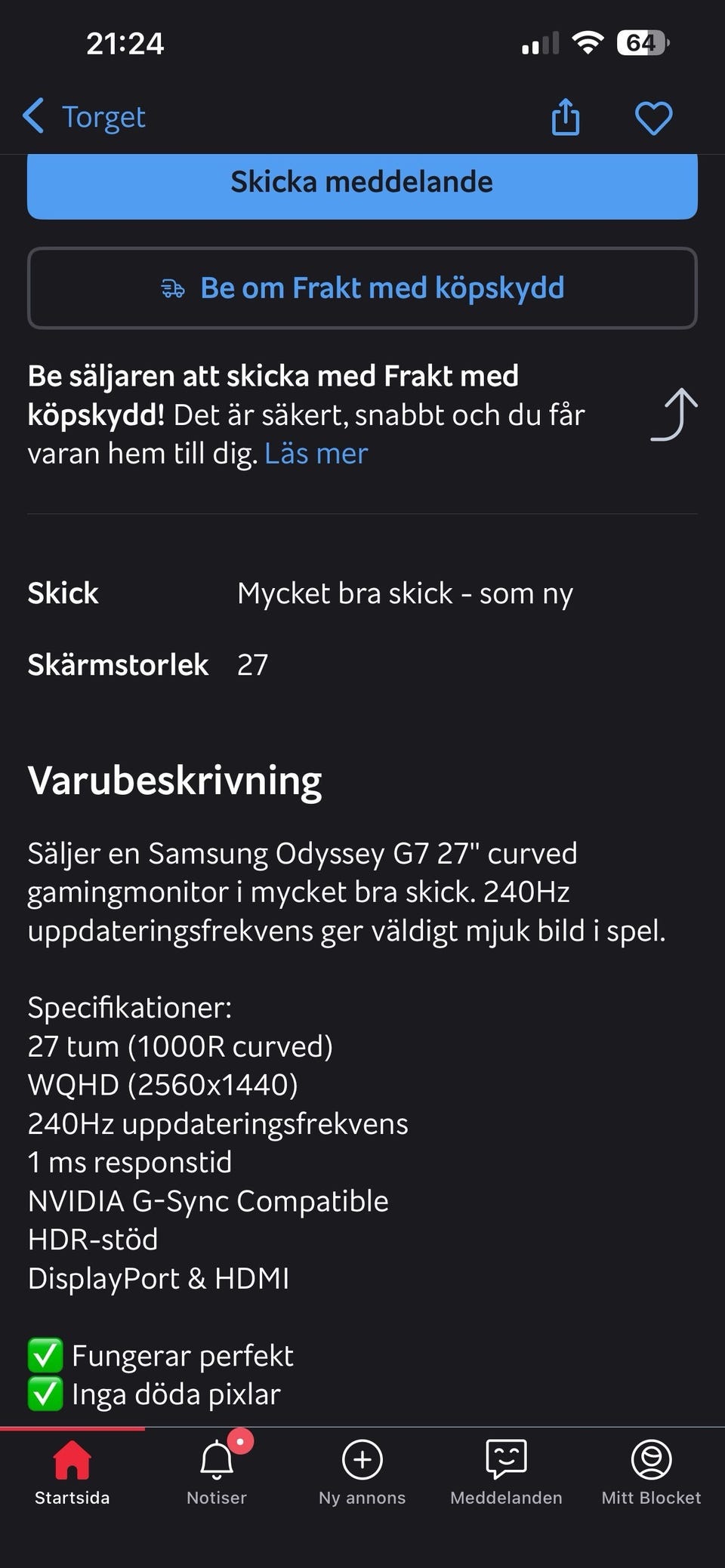725x1568 pixels.
Task: Go to Mitt Blocket tab
Action: coord(652,1473)
